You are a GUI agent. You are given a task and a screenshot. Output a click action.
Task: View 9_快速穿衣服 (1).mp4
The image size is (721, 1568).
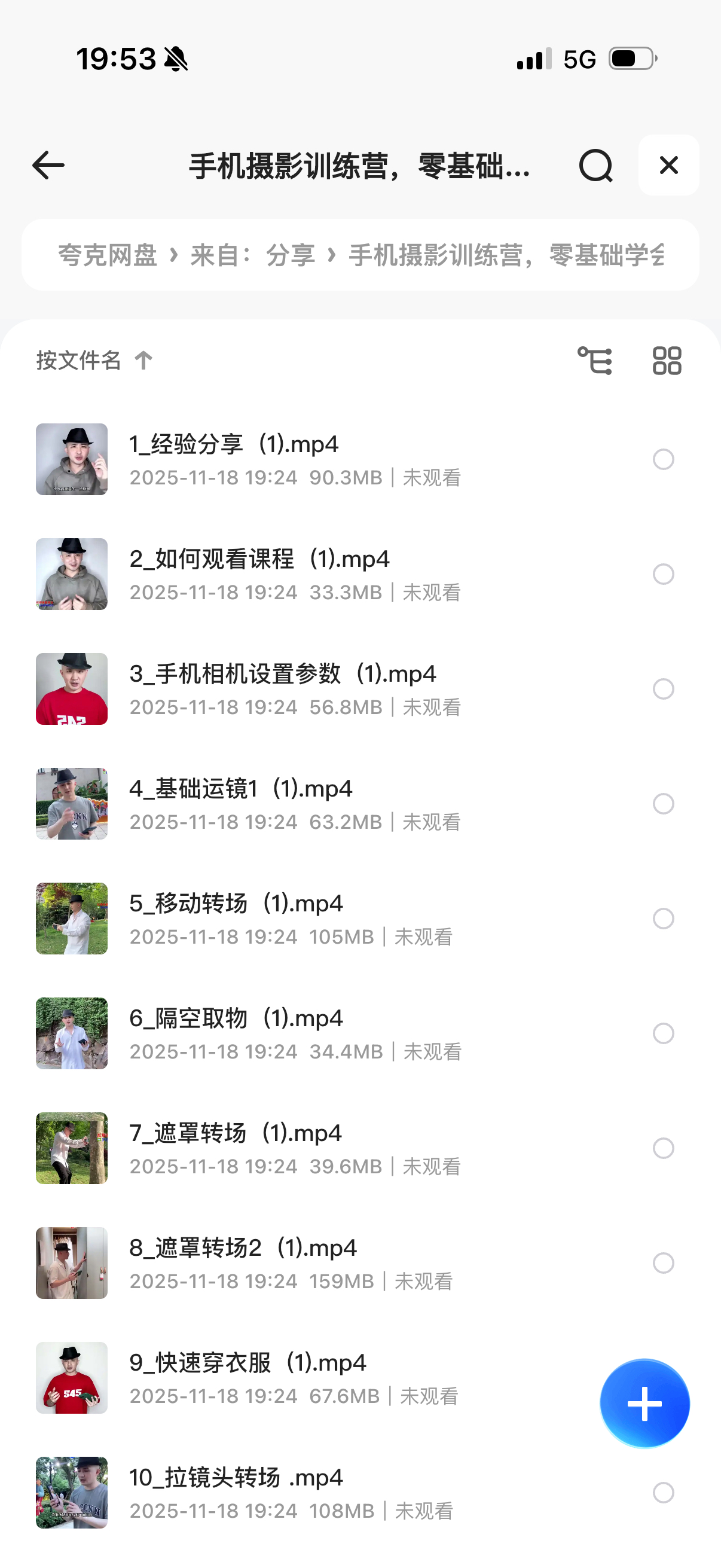pyautogui.click(x=248, y=1363)
